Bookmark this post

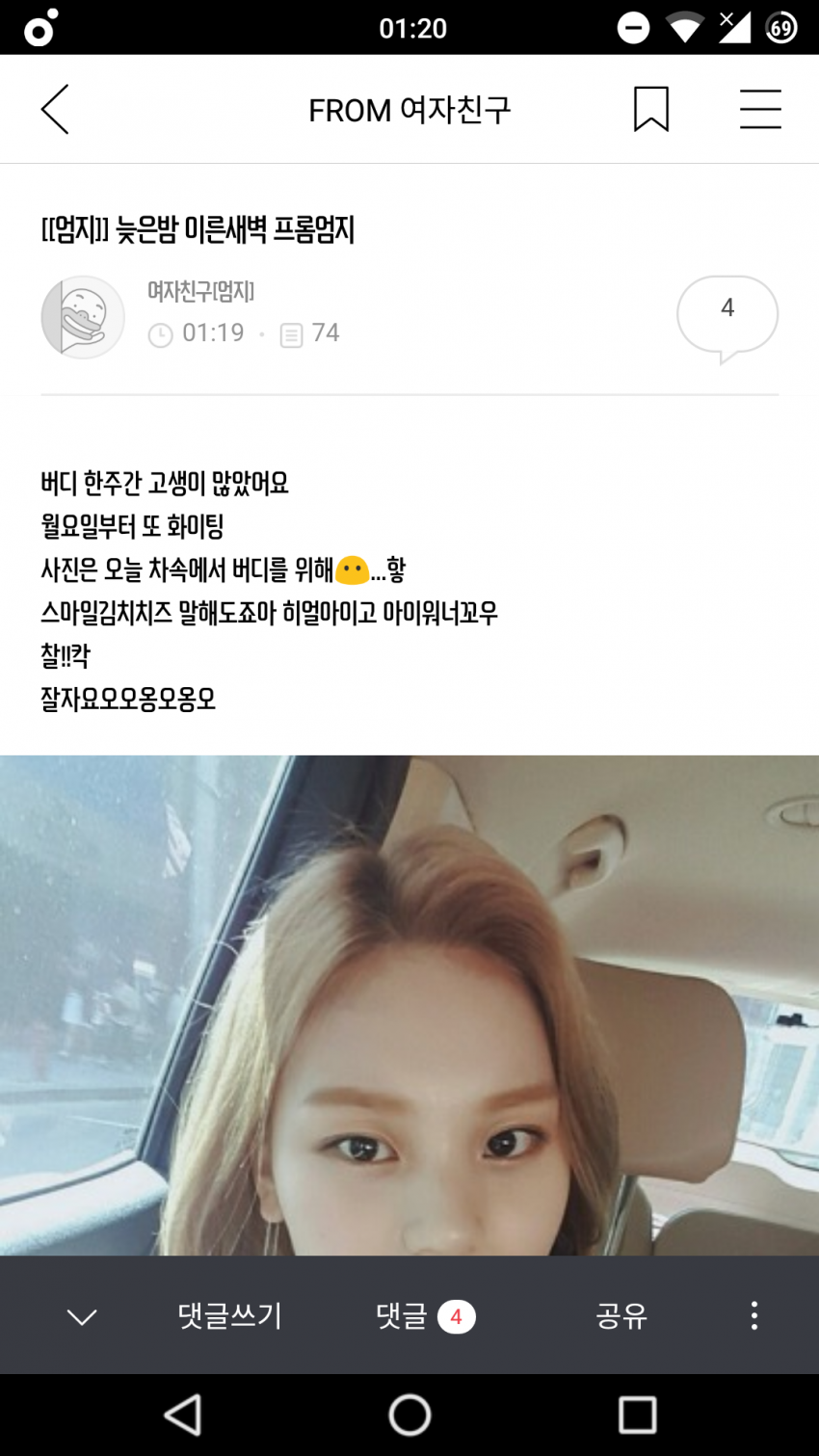651,109
